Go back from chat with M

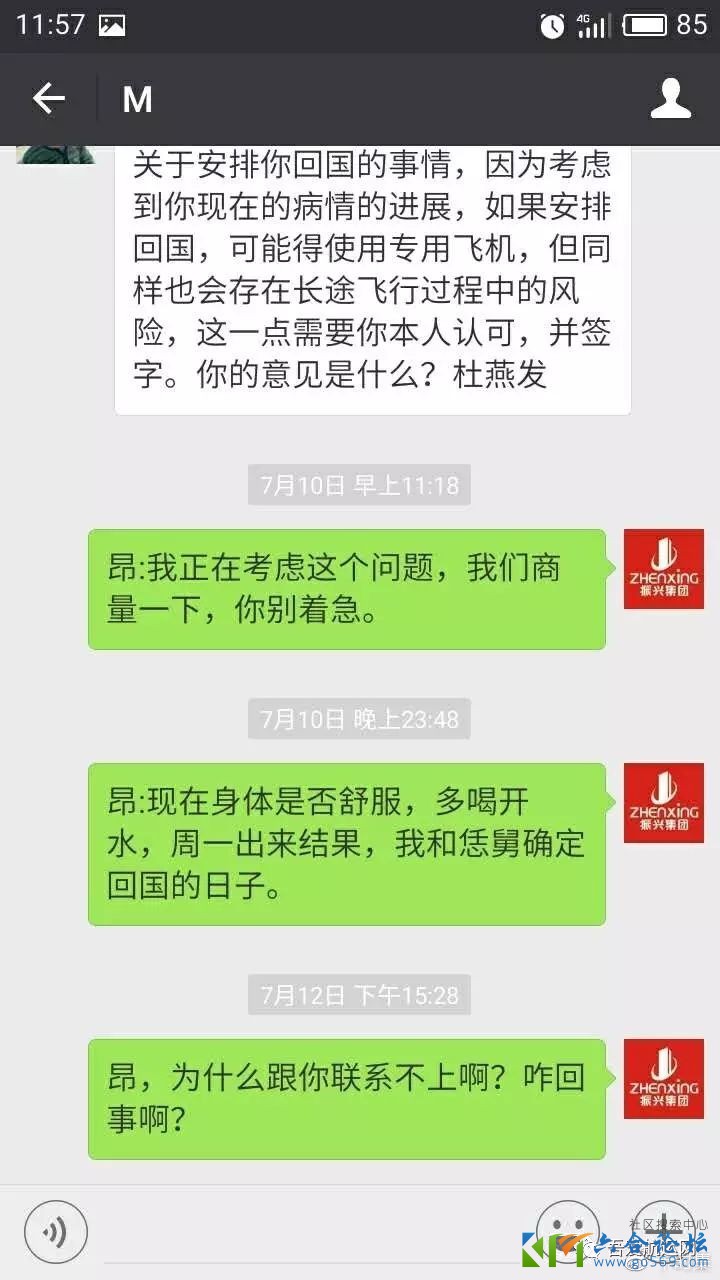point(48,98)
